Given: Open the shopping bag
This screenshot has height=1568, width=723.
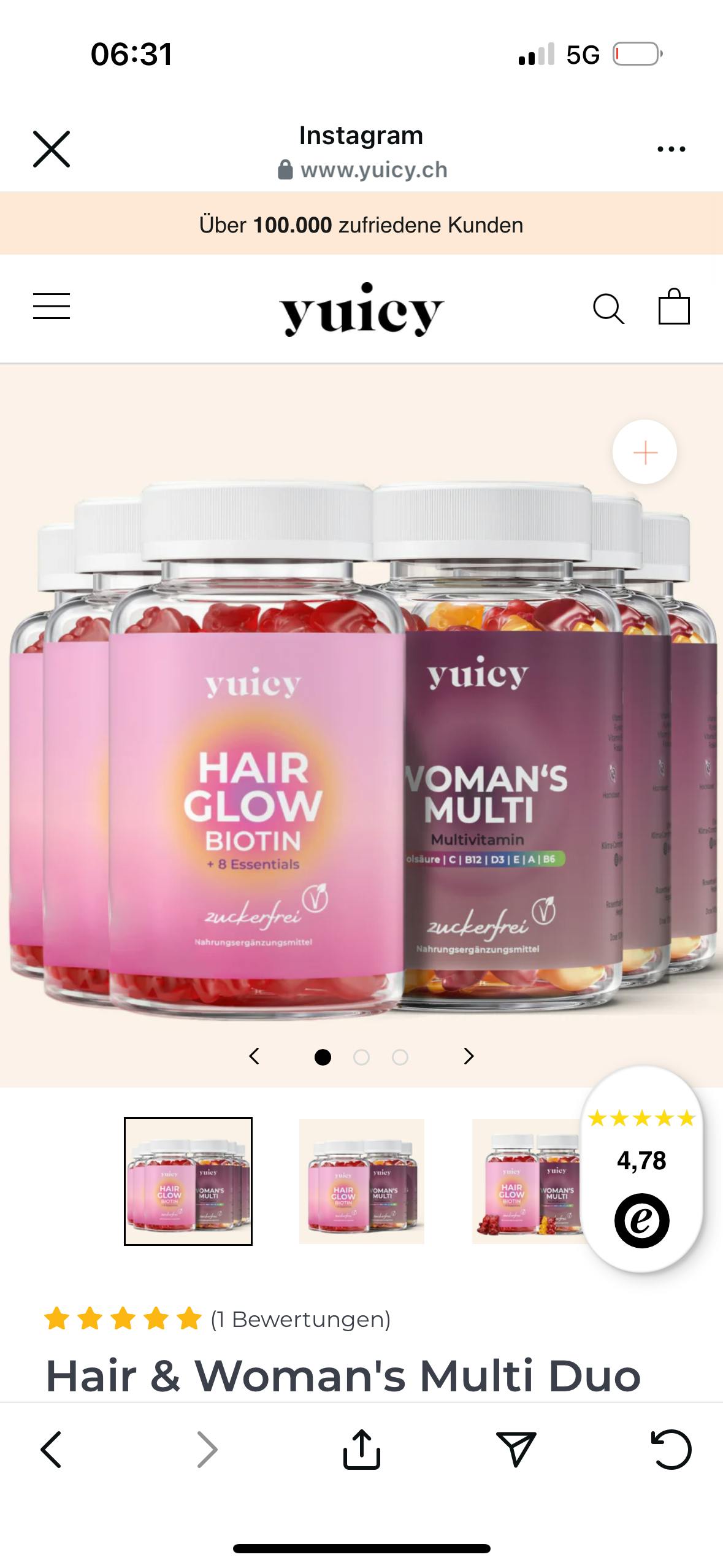Looking at the screenshot, I should click(x=673, y=307).
